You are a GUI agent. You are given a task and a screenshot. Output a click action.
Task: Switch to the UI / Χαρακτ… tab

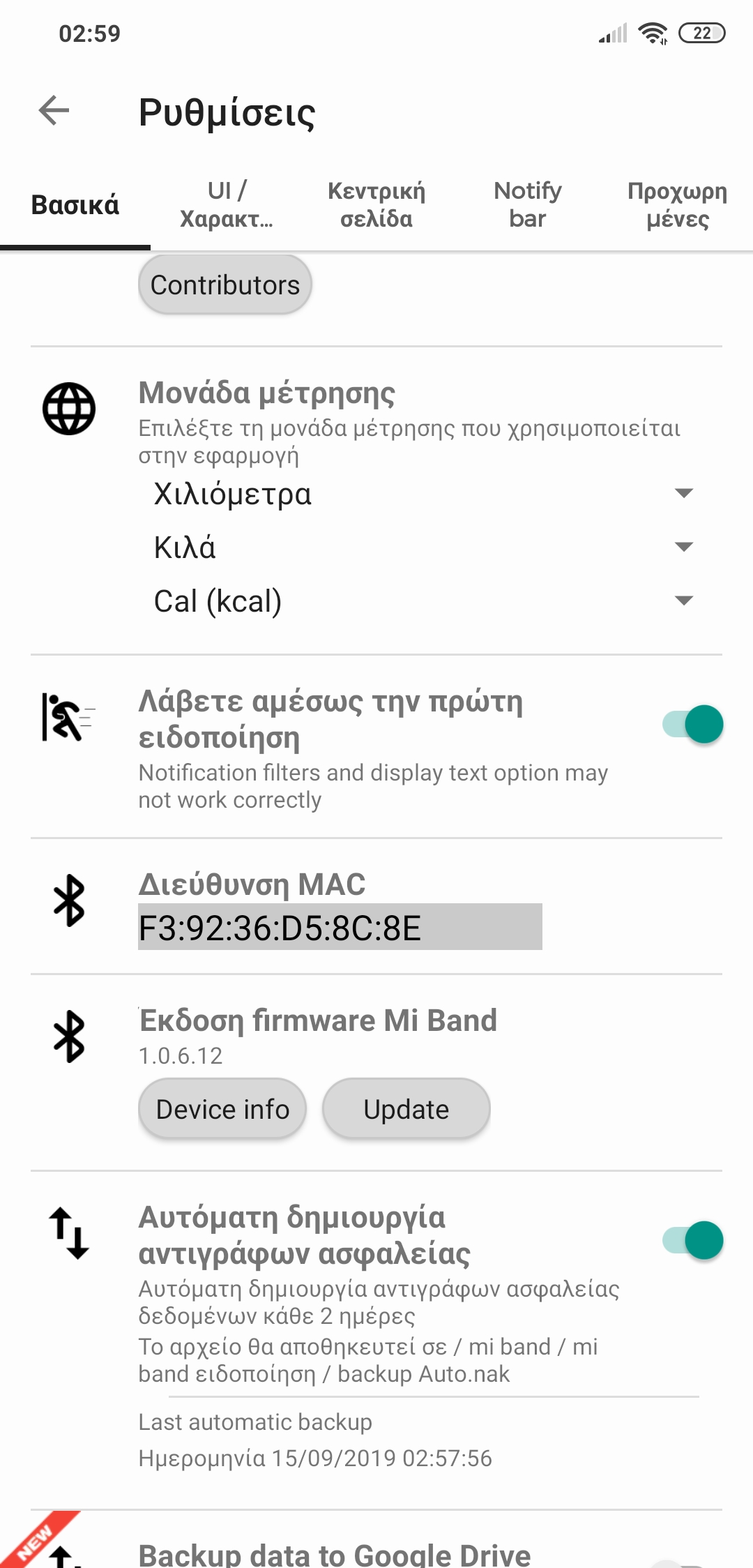tap(226, 204)
